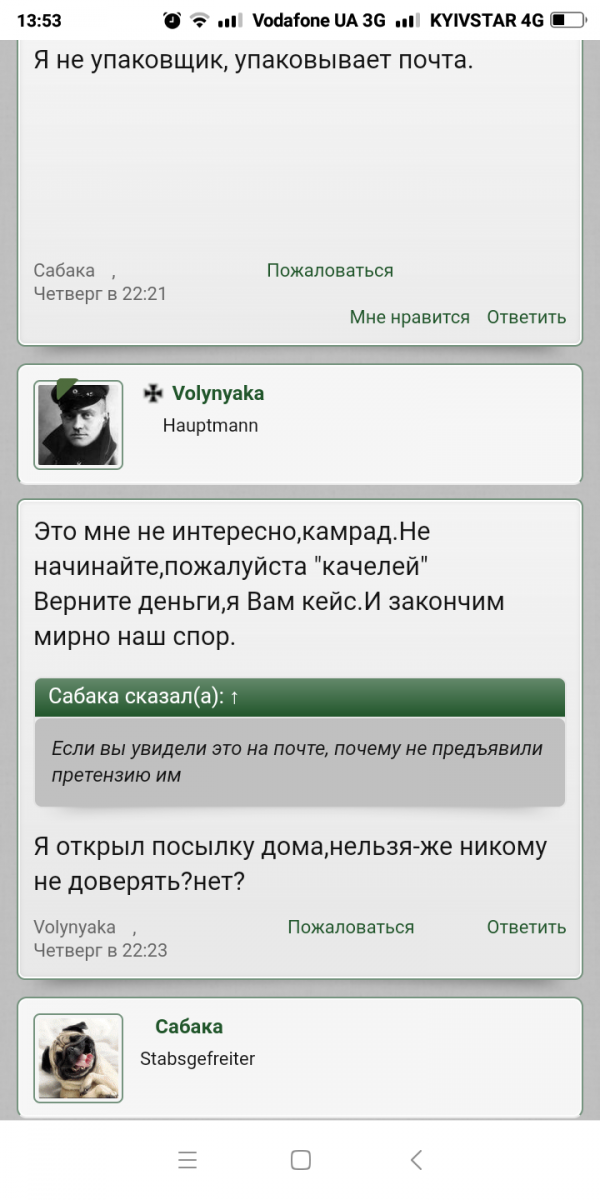Like Сабака's post with Мне нравится
Viewport: 600px width, 1200px height.
tap(409, 317)
